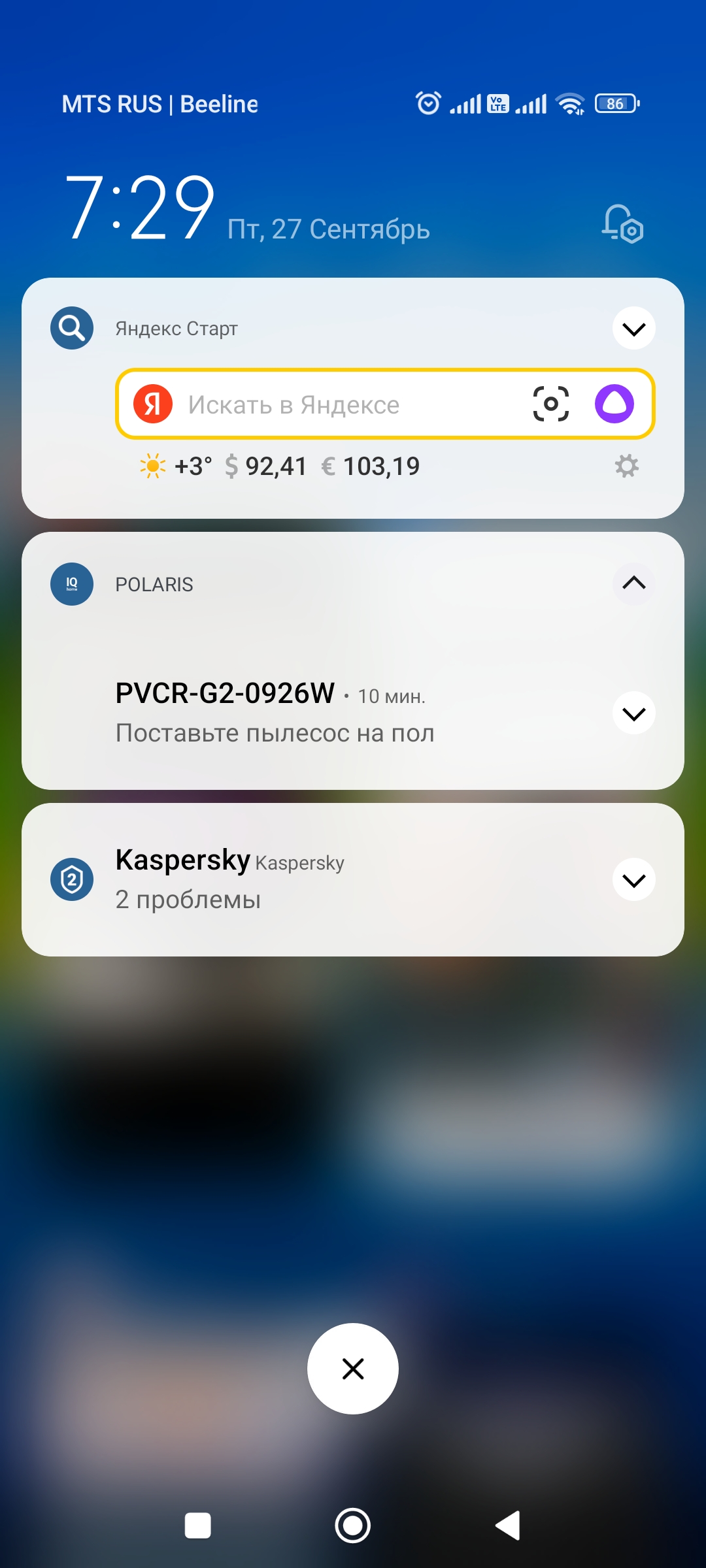Clear all notifications with X button

(353, 1369)
